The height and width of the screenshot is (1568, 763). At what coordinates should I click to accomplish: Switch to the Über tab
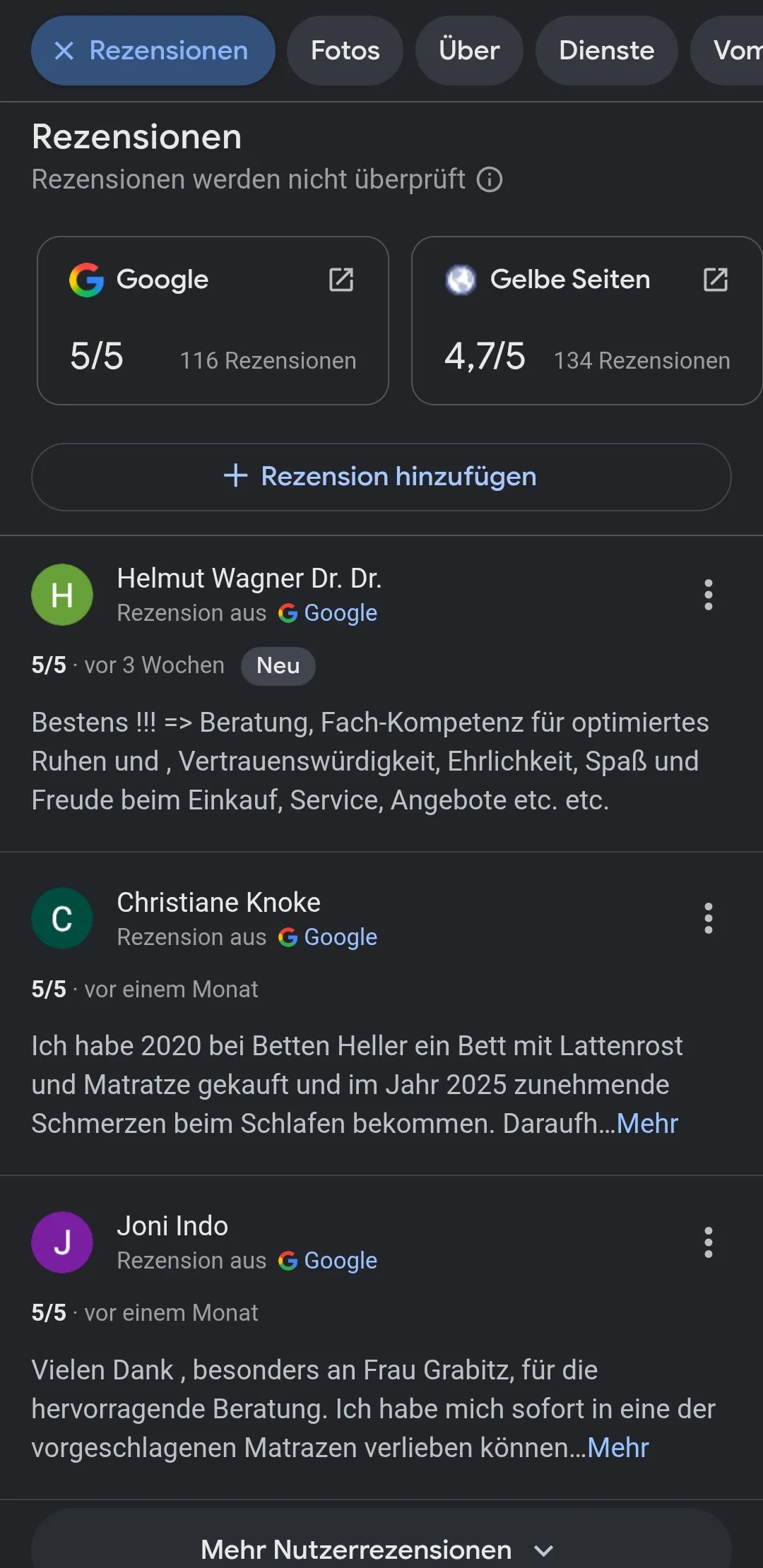pyautogui.click(x=469, y=51)
